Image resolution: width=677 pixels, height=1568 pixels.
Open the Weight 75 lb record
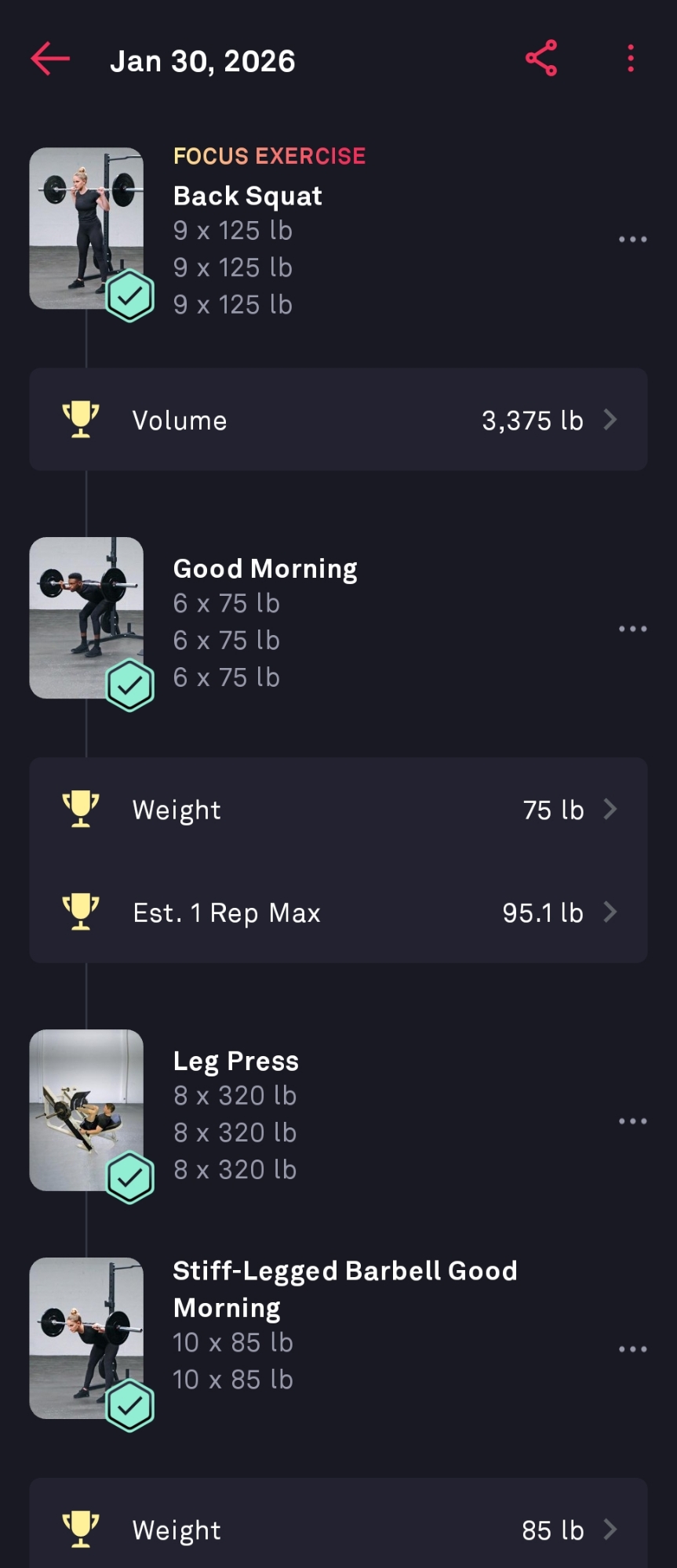tap(338, 810)
